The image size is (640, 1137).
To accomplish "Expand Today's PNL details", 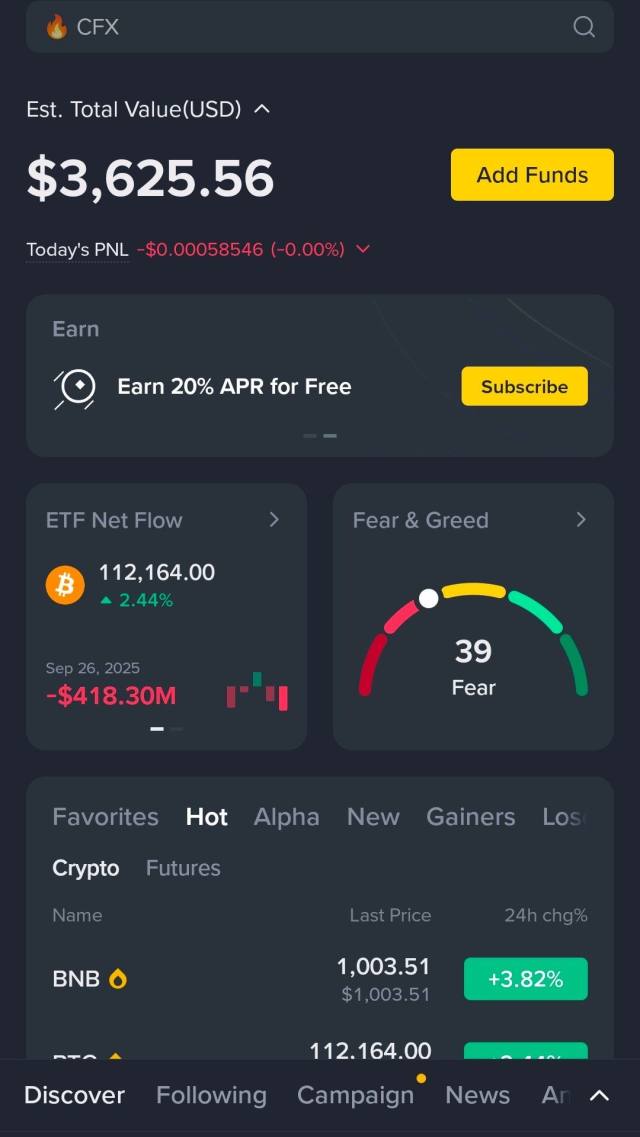I will click(x=363, y=249).
